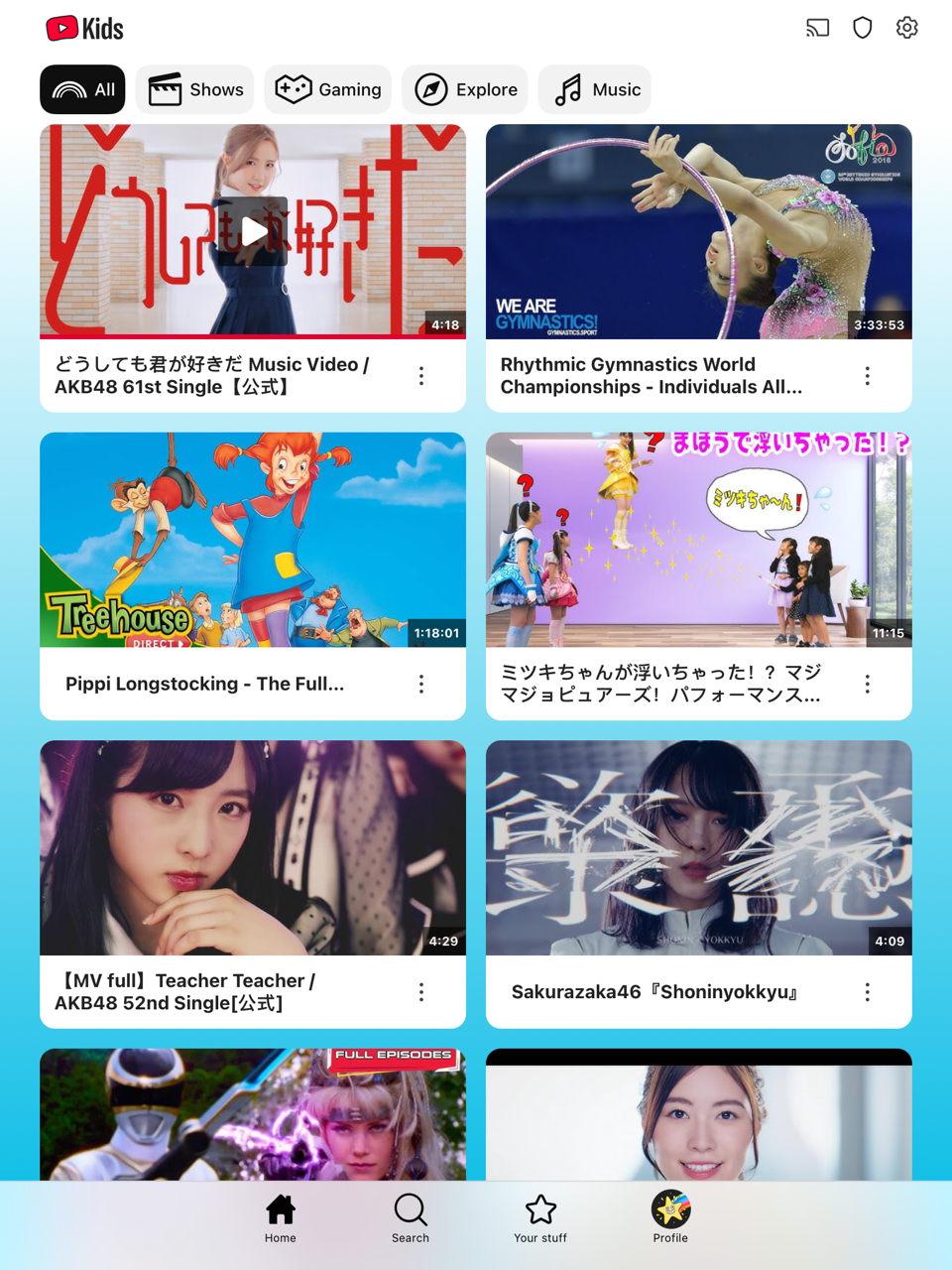Go to the Search tab
The height and width of the screenshot is (1270, 952).
click(411, 1217)
